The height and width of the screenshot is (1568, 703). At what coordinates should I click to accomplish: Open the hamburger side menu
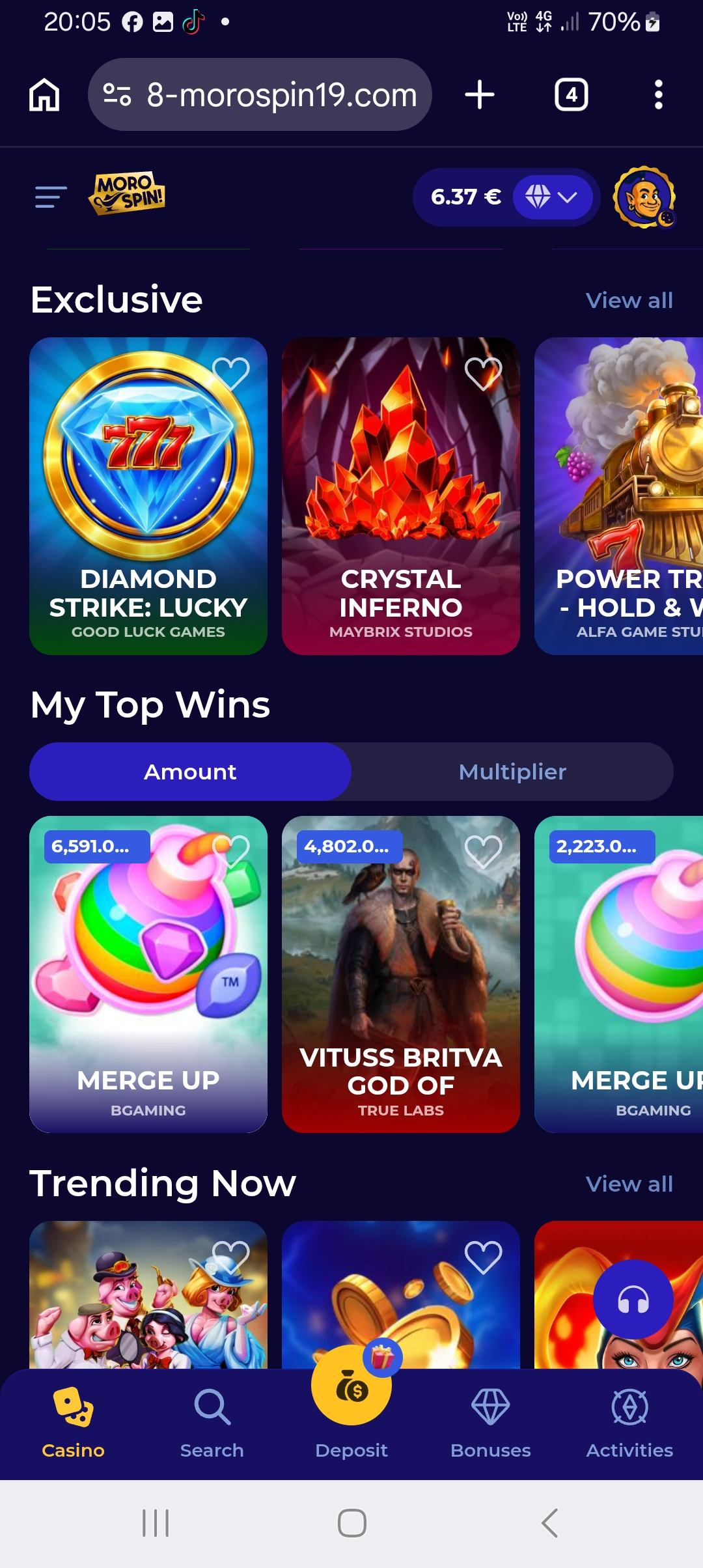tap(51, 197)
